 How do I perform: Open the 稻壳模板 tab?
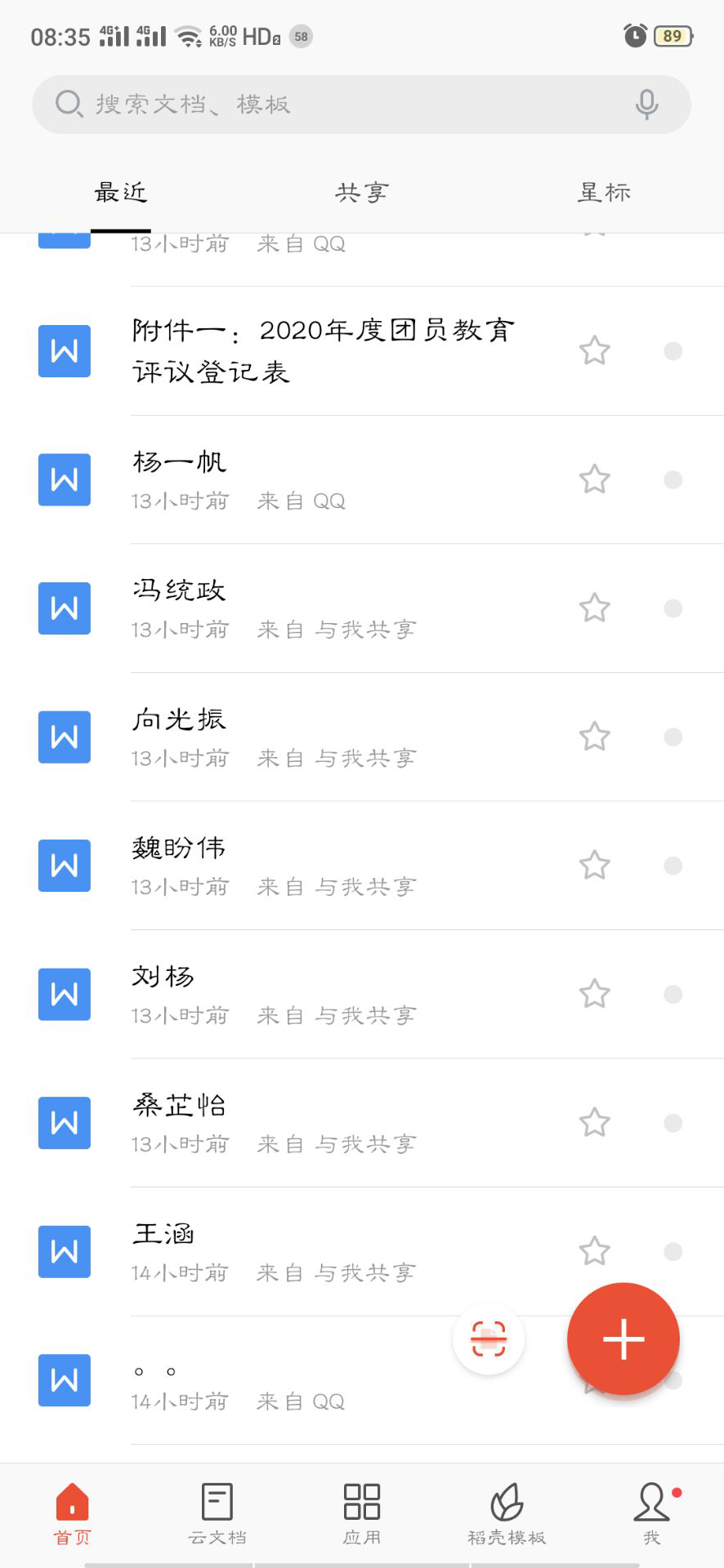click(507, 1515)
